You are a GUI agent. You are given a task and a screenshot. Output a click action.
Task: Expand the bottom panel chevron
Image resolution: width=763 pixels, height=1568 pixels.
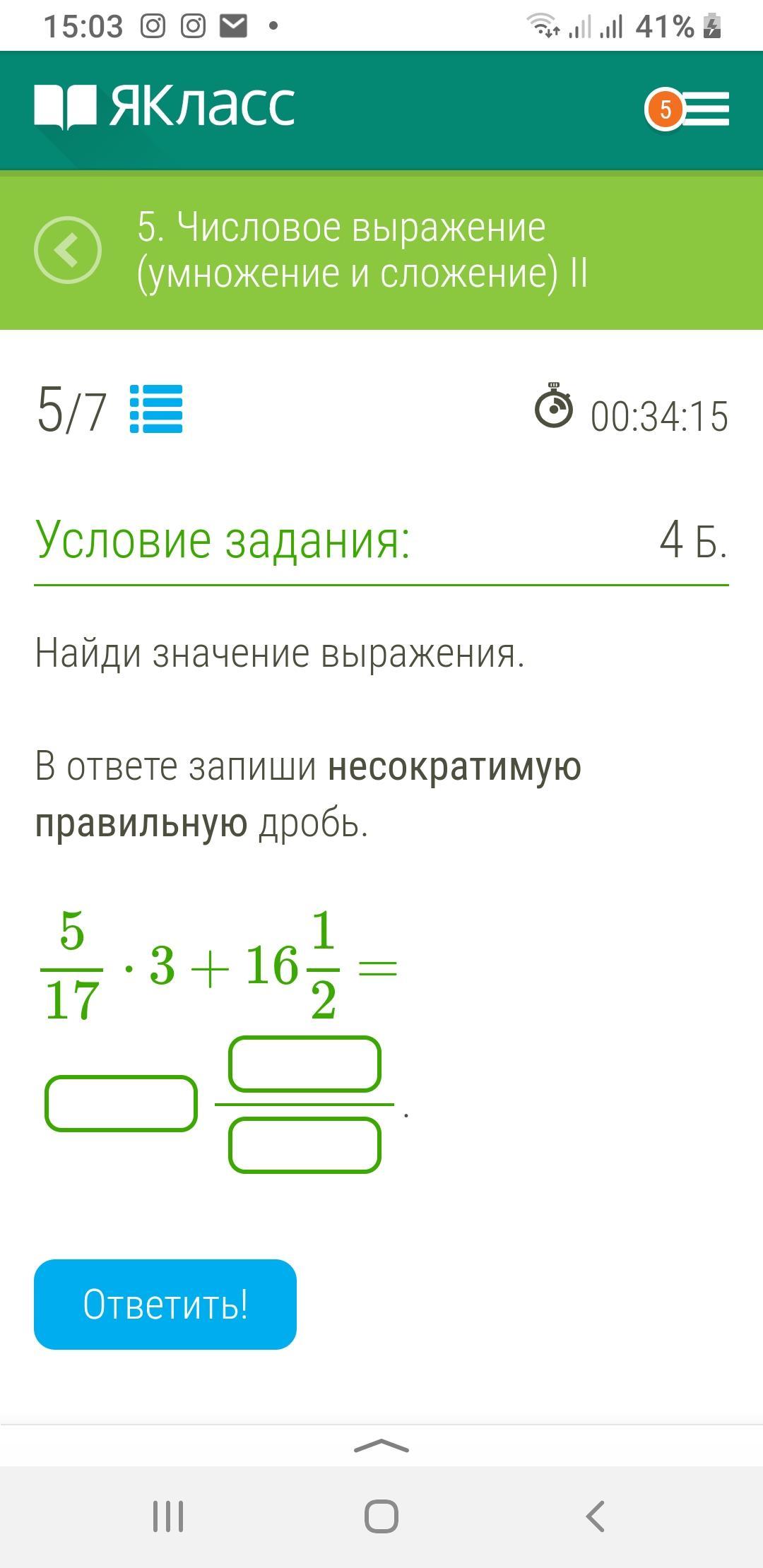(381, 1445)
